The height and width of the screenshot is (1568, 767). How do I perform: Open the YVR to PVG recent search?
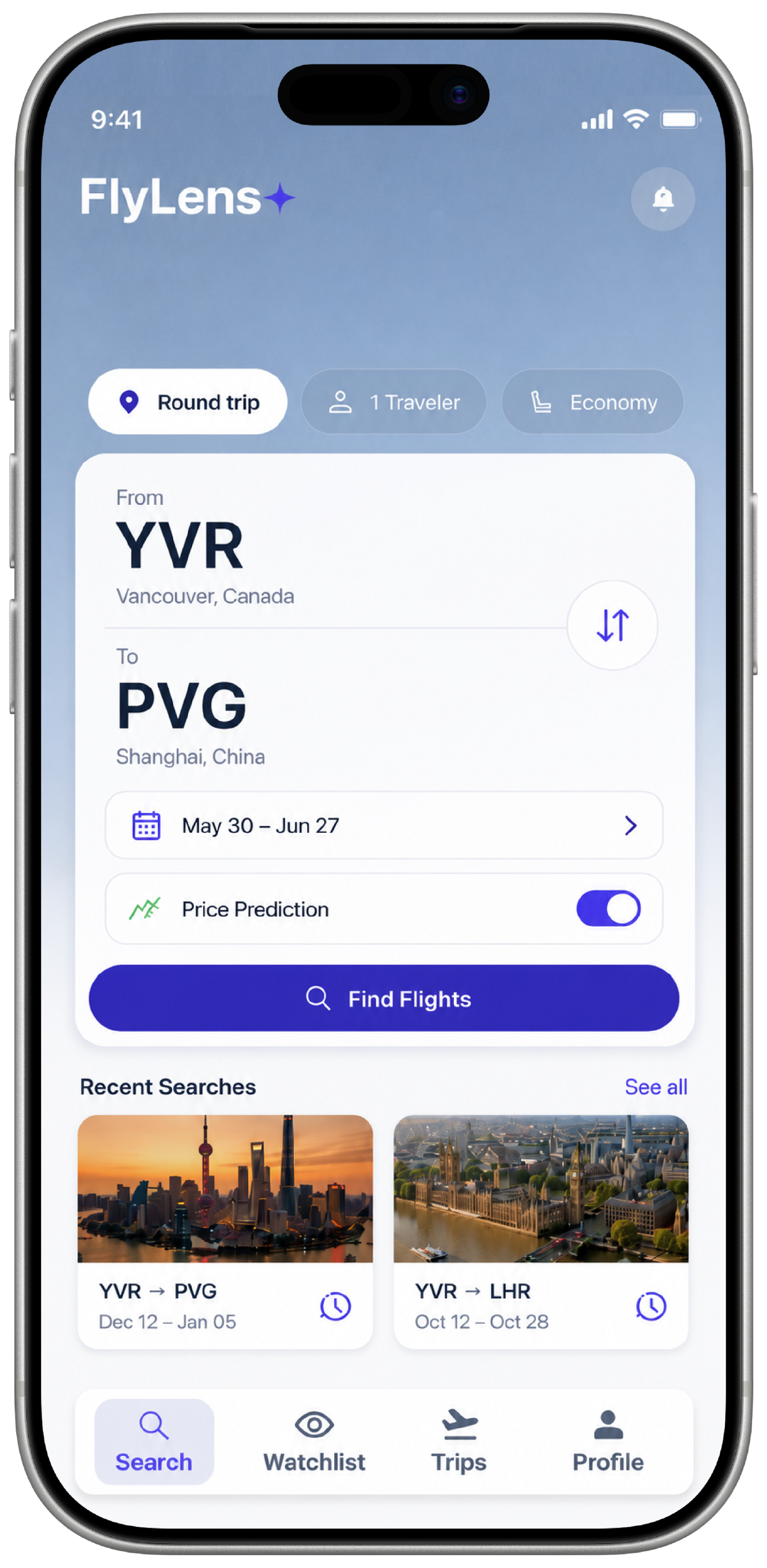[225, 1231]
